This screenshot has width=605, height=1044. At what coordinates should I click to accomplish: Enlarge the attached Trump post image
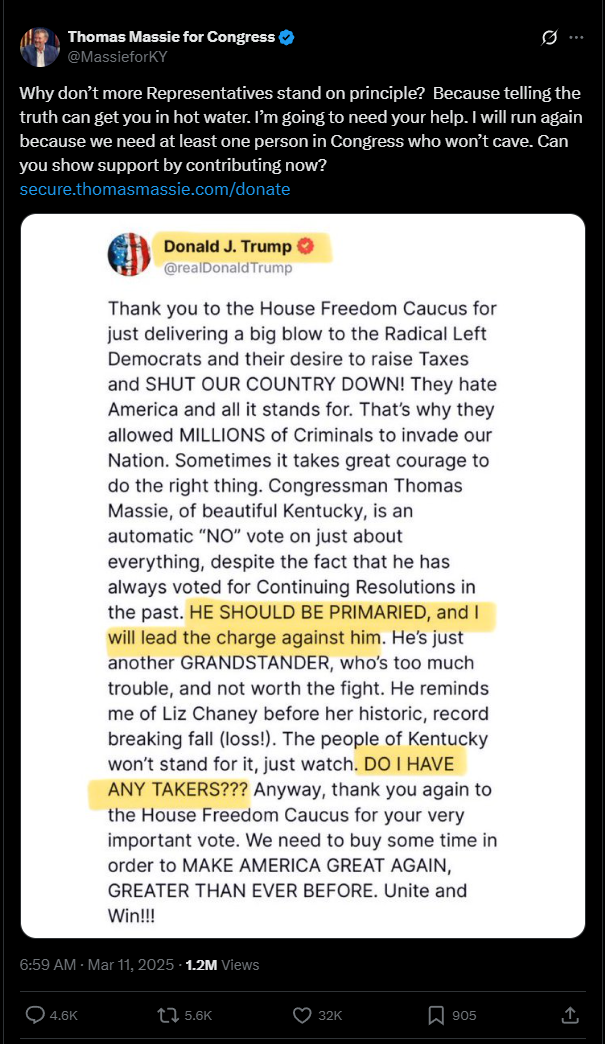coord(303,576)
